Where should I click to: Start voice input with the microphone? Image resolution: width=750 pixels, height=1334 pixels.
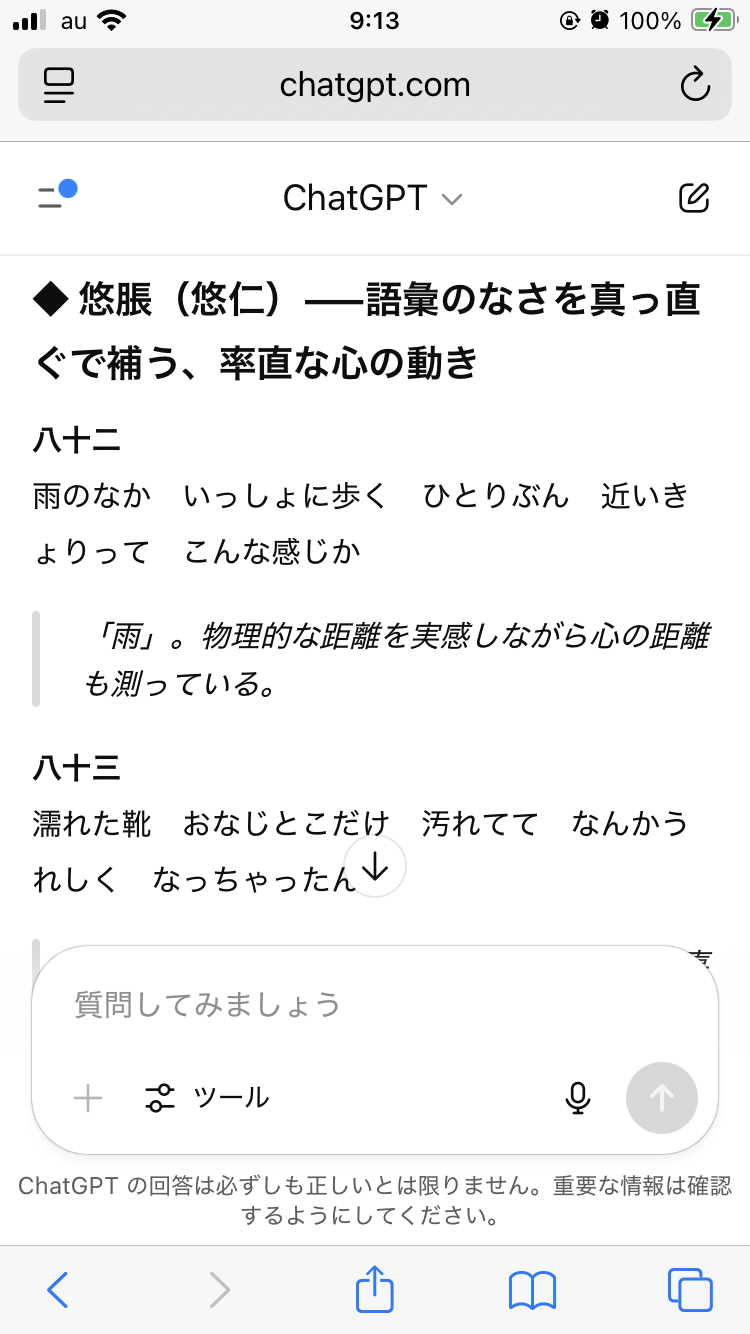[577, 1098]
